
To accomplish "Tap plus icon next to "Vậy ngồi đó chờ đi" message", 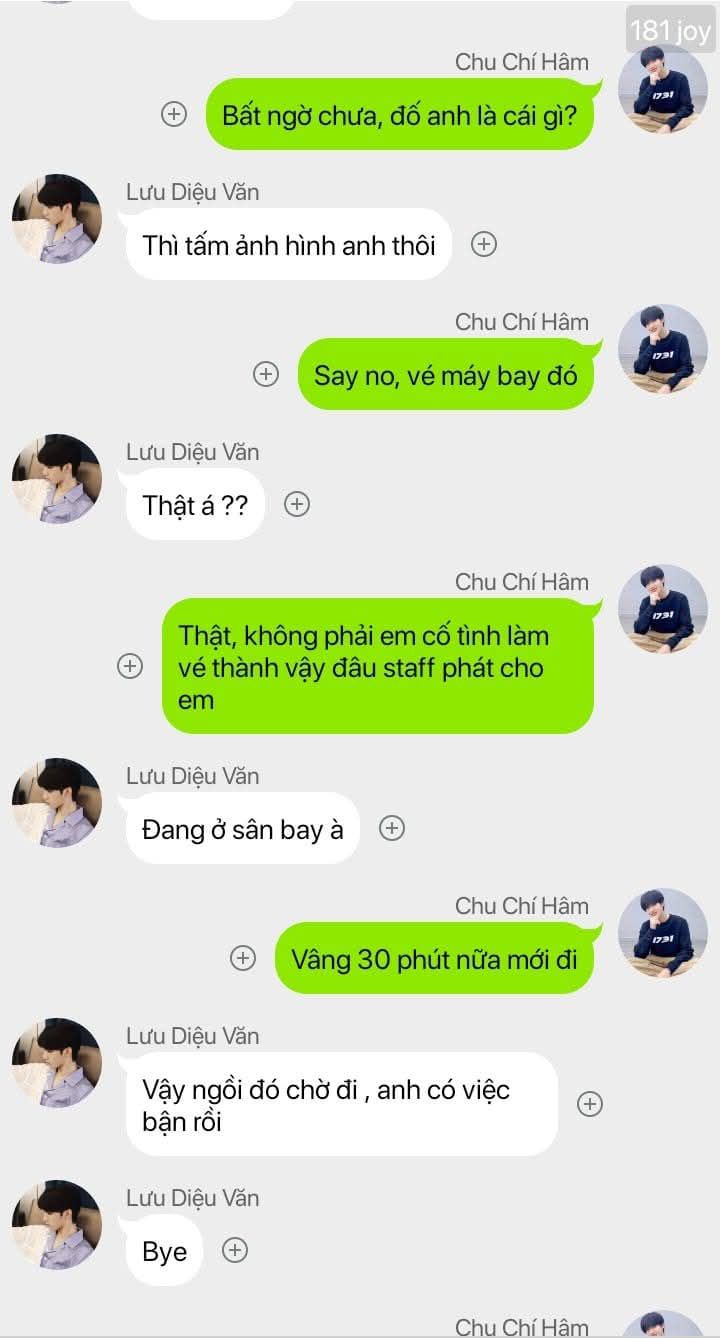I will tap(590, 1104).
